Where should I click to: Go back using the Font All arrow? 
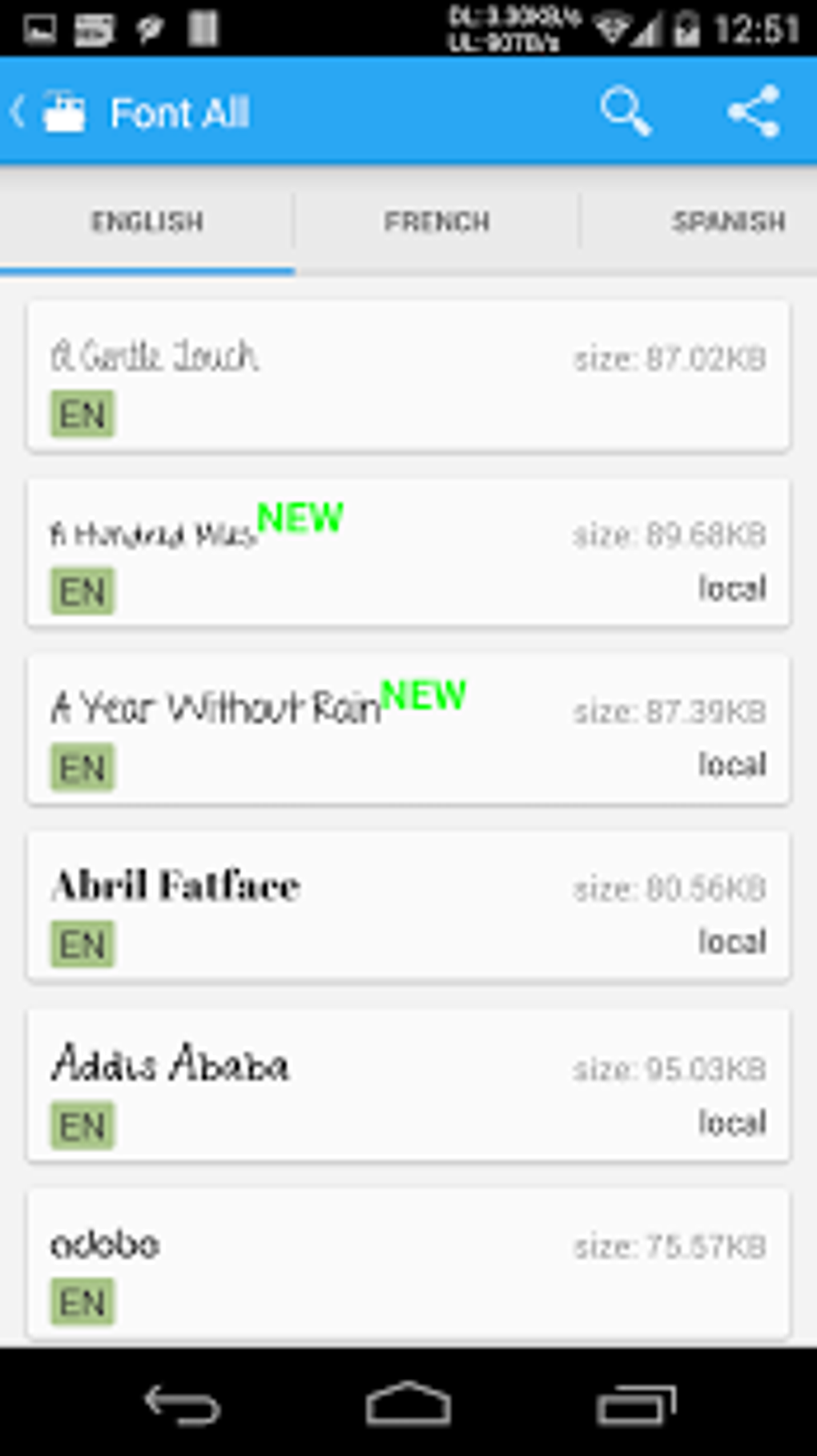coord(19,112)
